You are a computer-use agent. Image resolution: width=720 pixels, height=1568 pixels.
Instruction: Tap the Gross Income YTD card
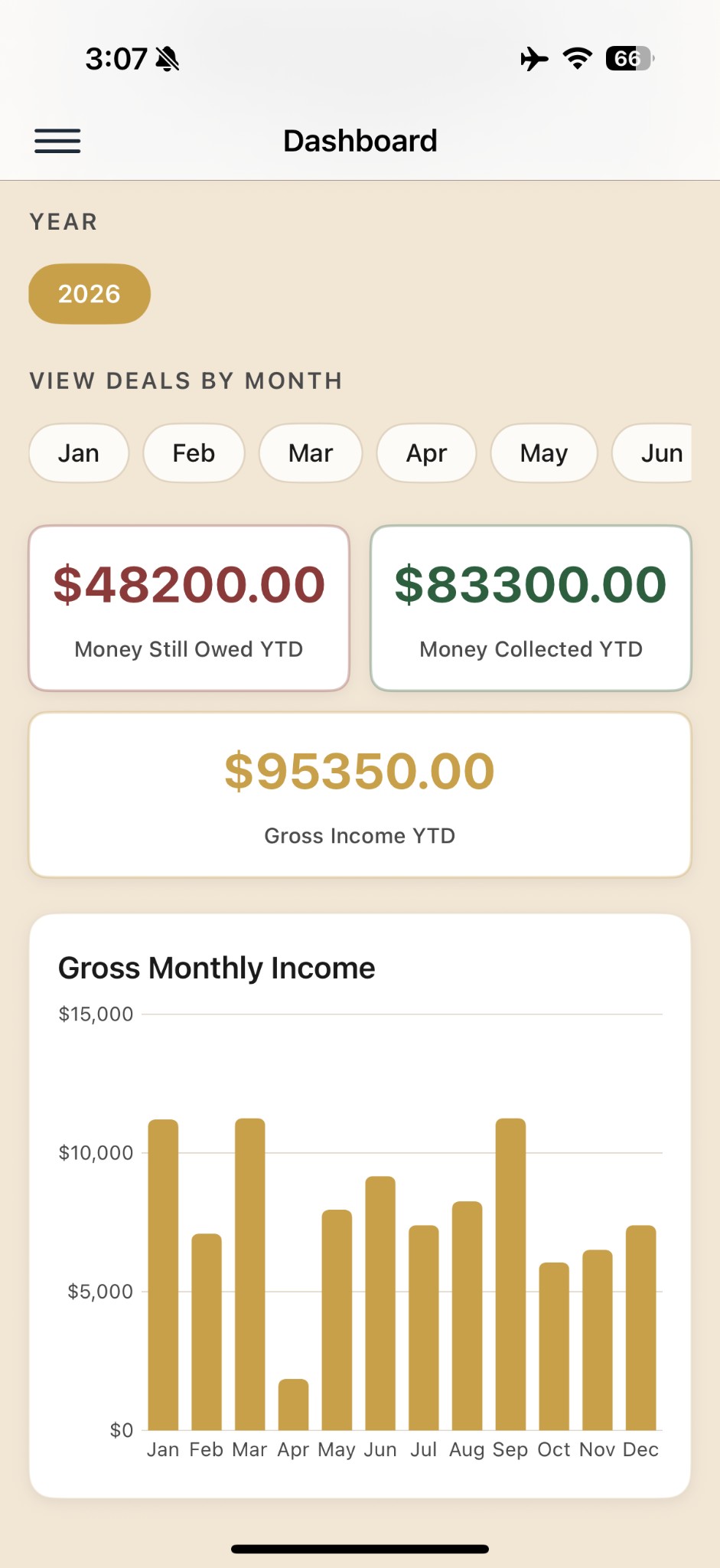coord(360,793)
